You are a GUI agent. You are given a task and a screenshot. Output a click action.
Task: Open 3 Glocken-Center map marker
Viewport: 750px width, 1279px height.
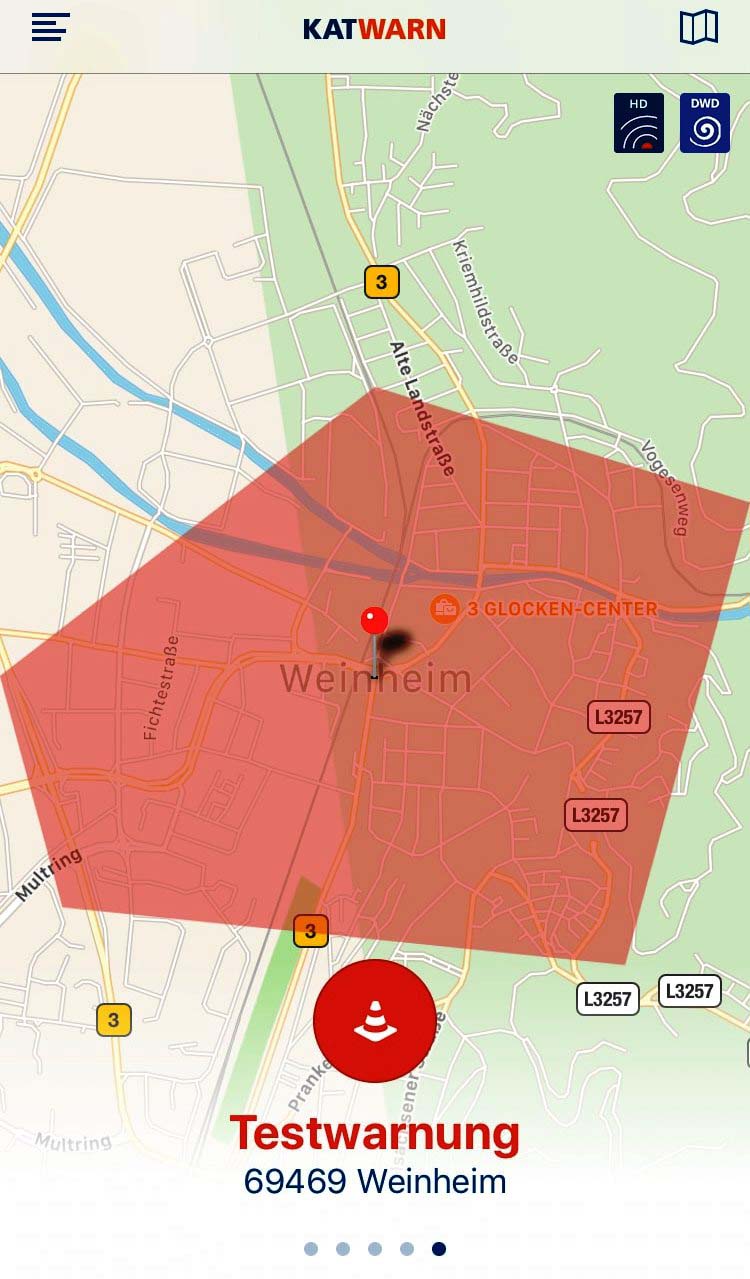445,608
